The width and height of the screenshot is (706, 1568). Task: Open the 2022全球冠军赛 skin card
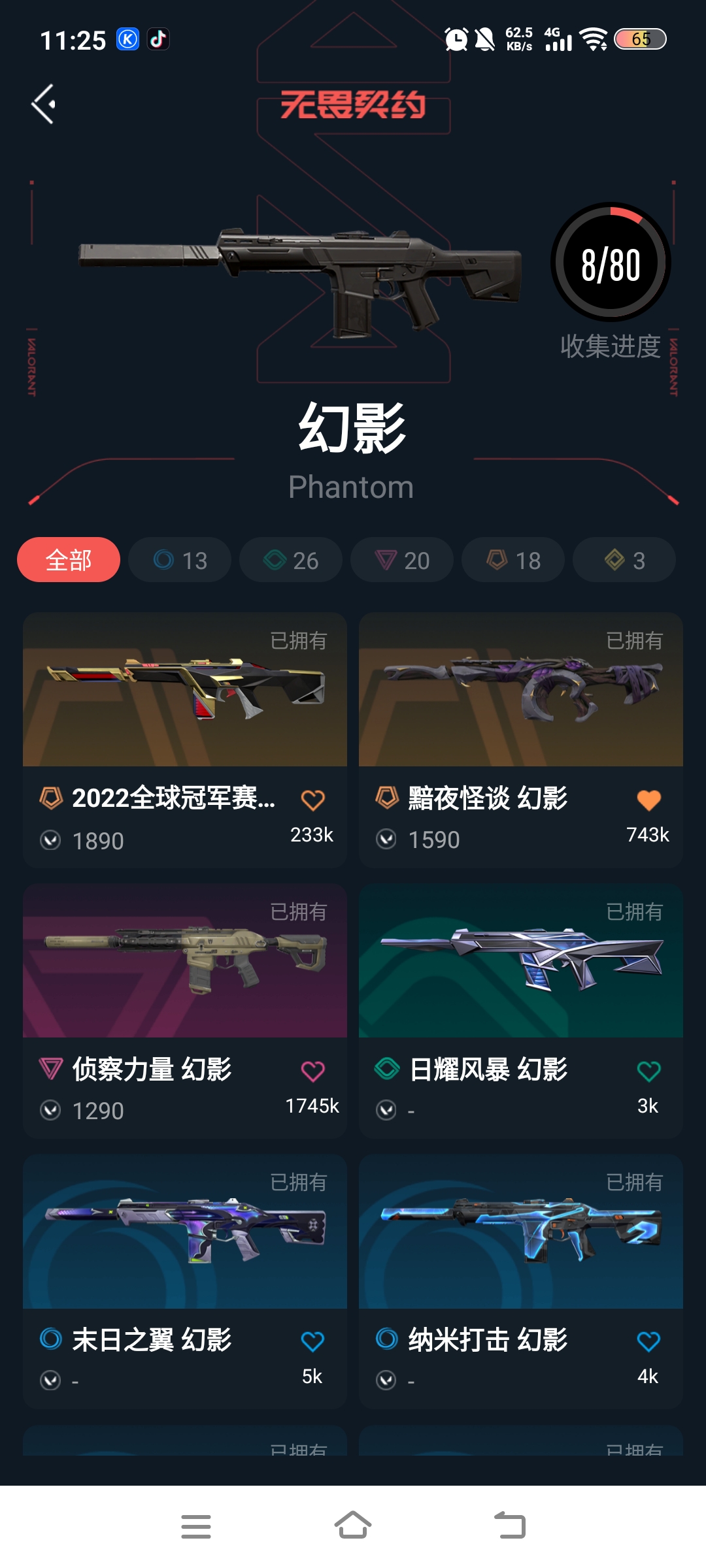(x=185, y=693)
